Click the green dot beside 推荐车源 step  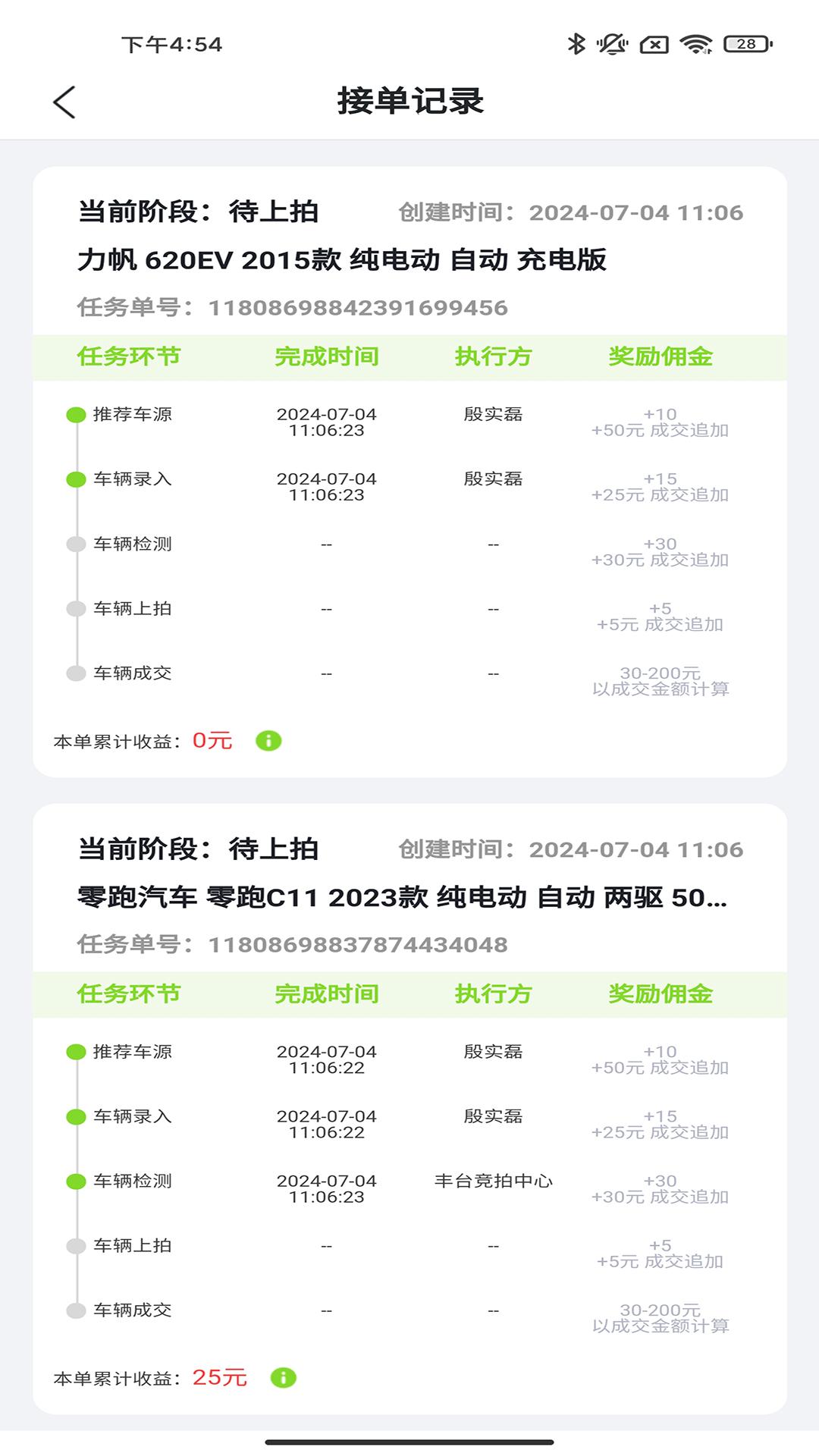click(74, 415)
